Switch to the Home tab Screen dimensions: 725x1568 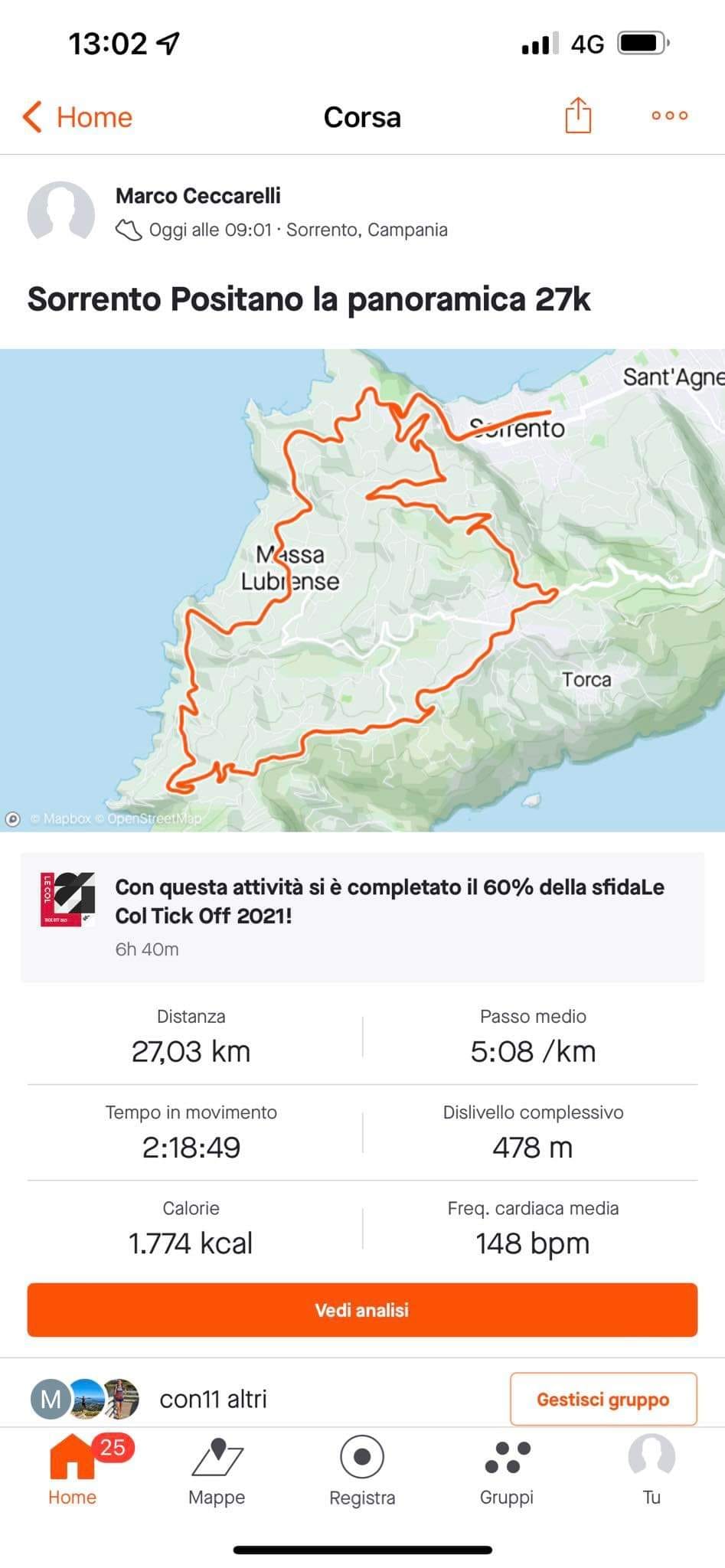(72, 1470)
